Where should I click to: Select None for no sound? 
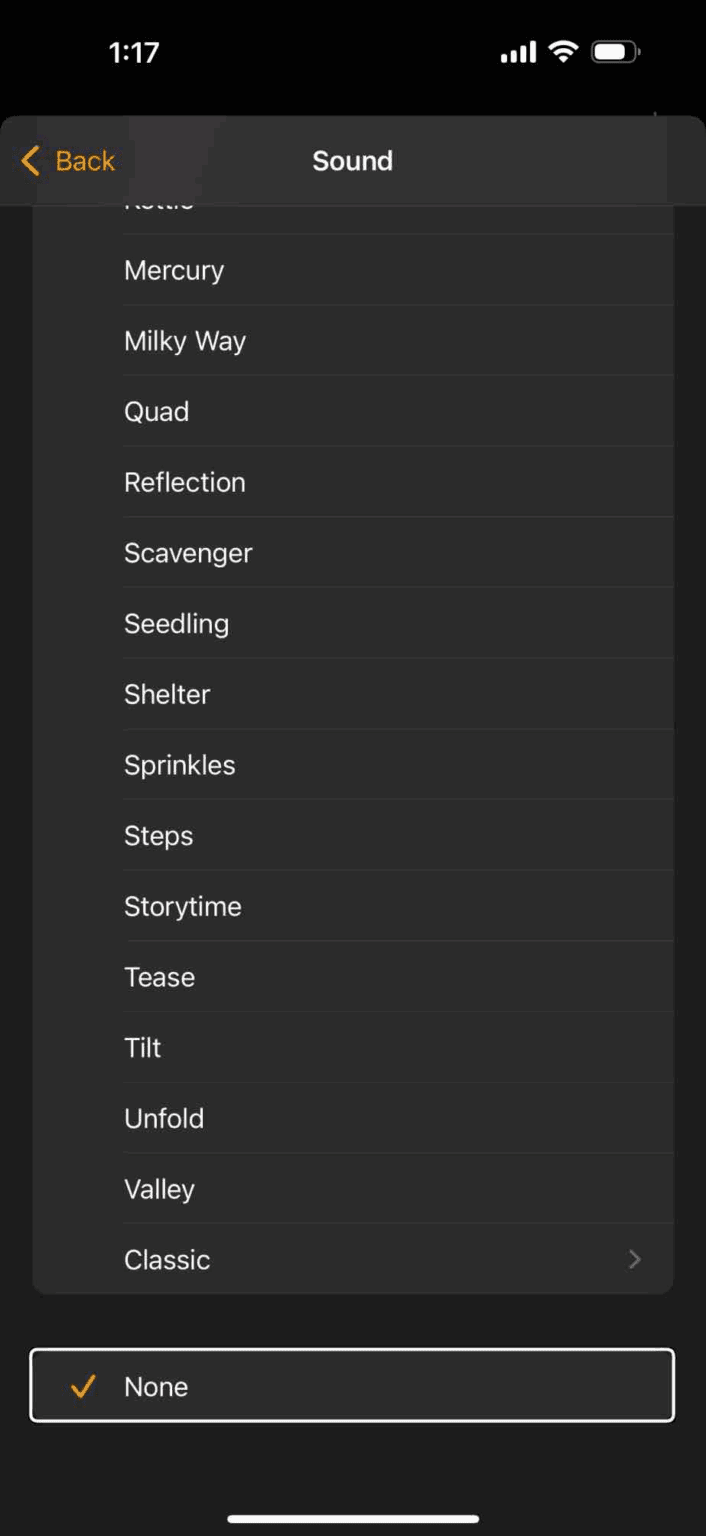point(352,1386)
